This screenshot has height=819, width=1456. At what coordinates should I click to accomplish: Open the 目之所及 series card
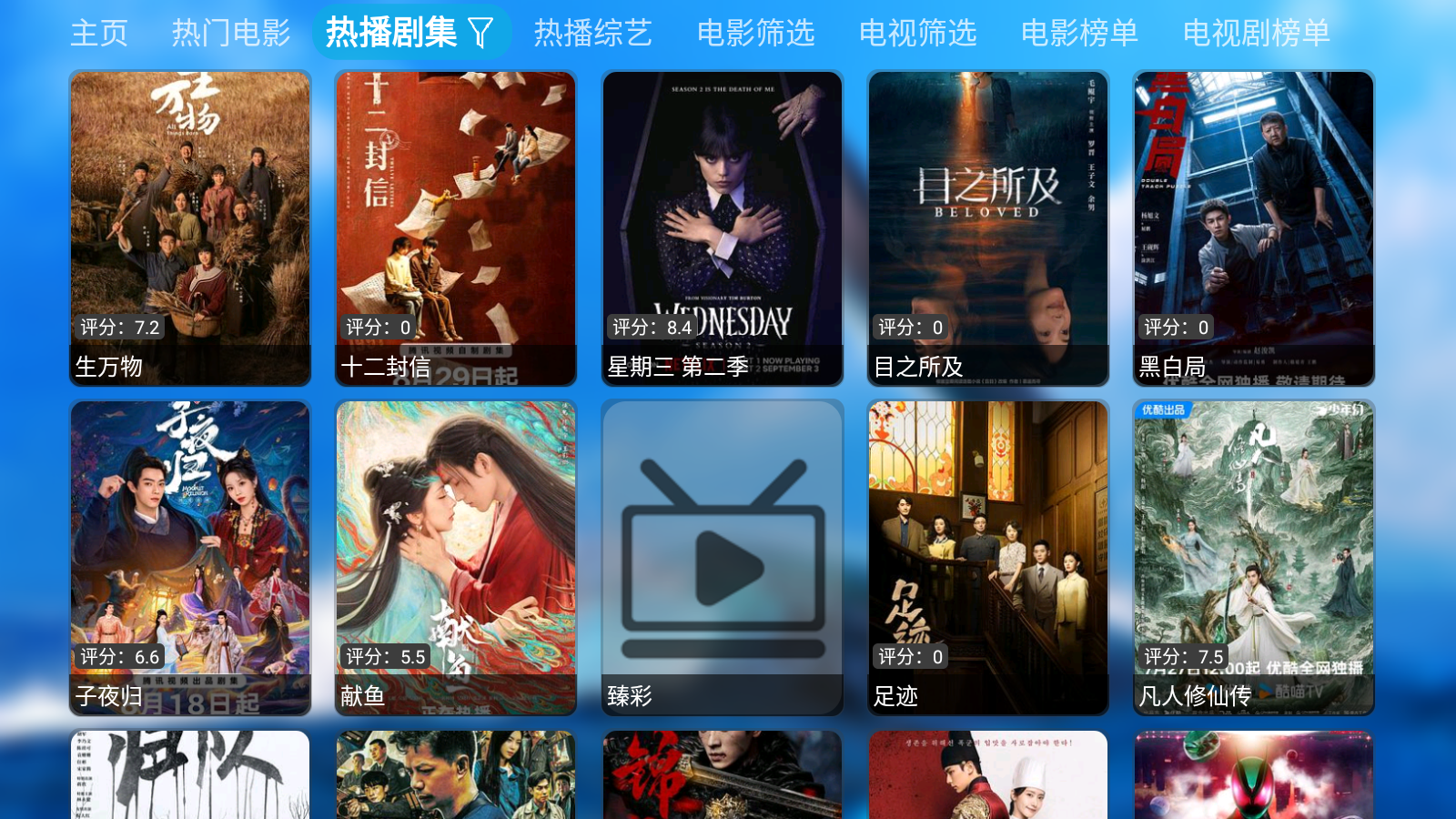(988, 227)
